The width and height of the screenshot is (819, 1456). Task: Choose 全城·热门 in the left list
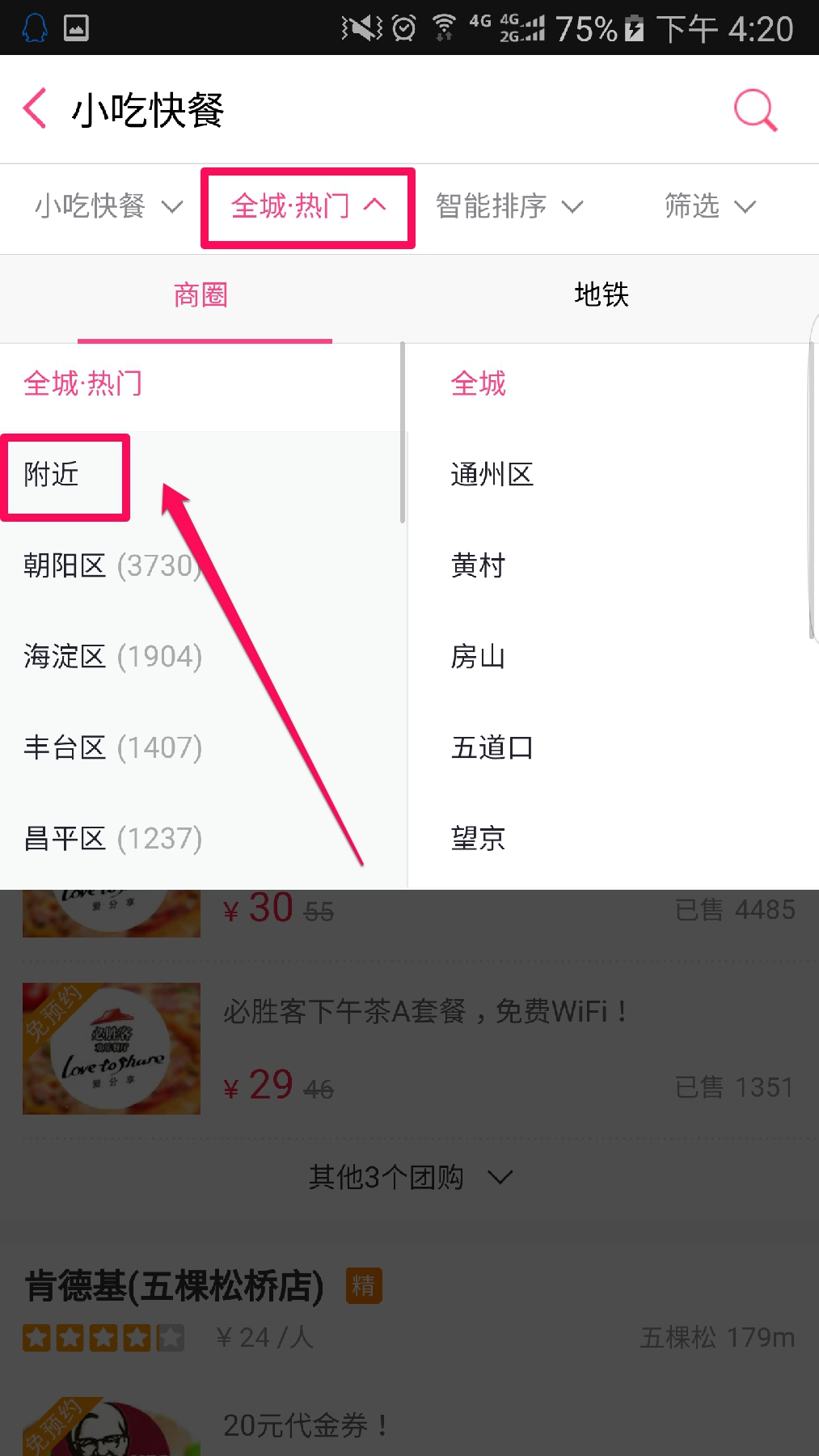click(x=83, y=383)
